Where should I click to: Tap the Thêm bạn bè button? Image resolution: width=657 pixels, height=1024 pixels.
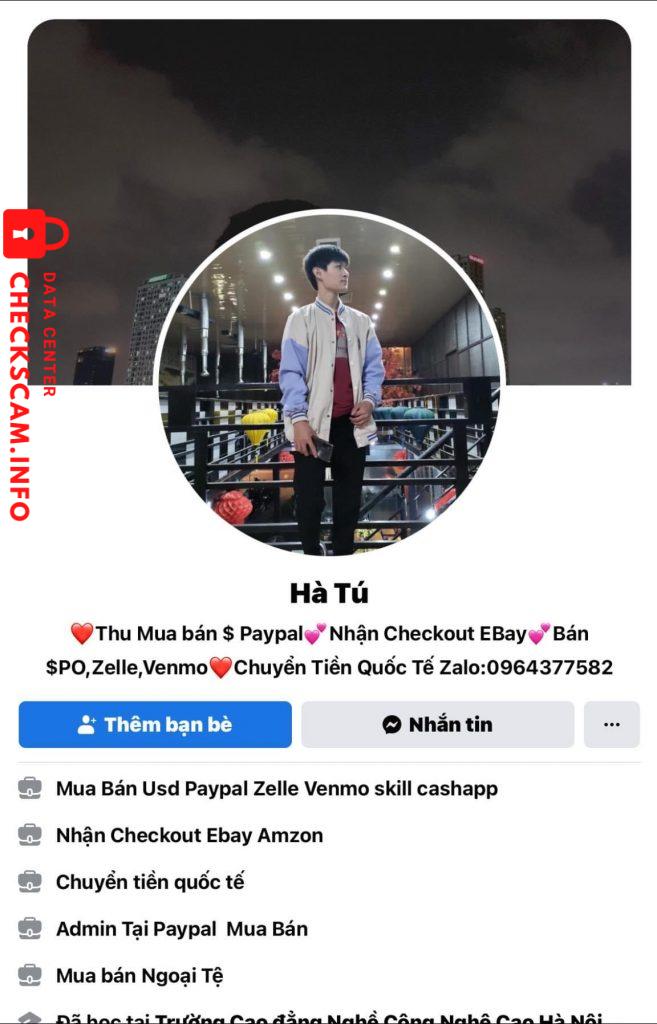pos(155,725)
